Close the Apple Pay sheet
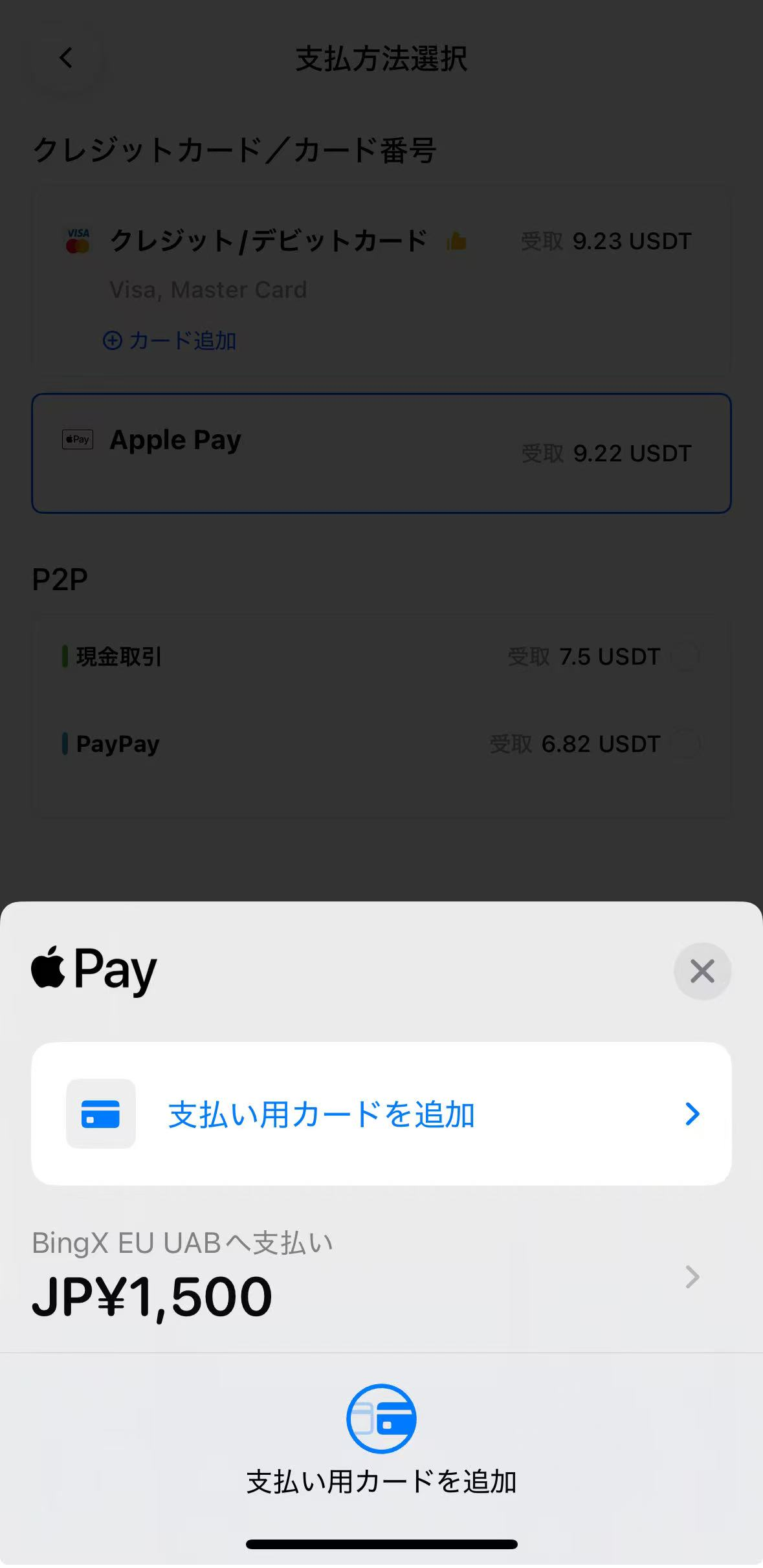 click(702, 971)
